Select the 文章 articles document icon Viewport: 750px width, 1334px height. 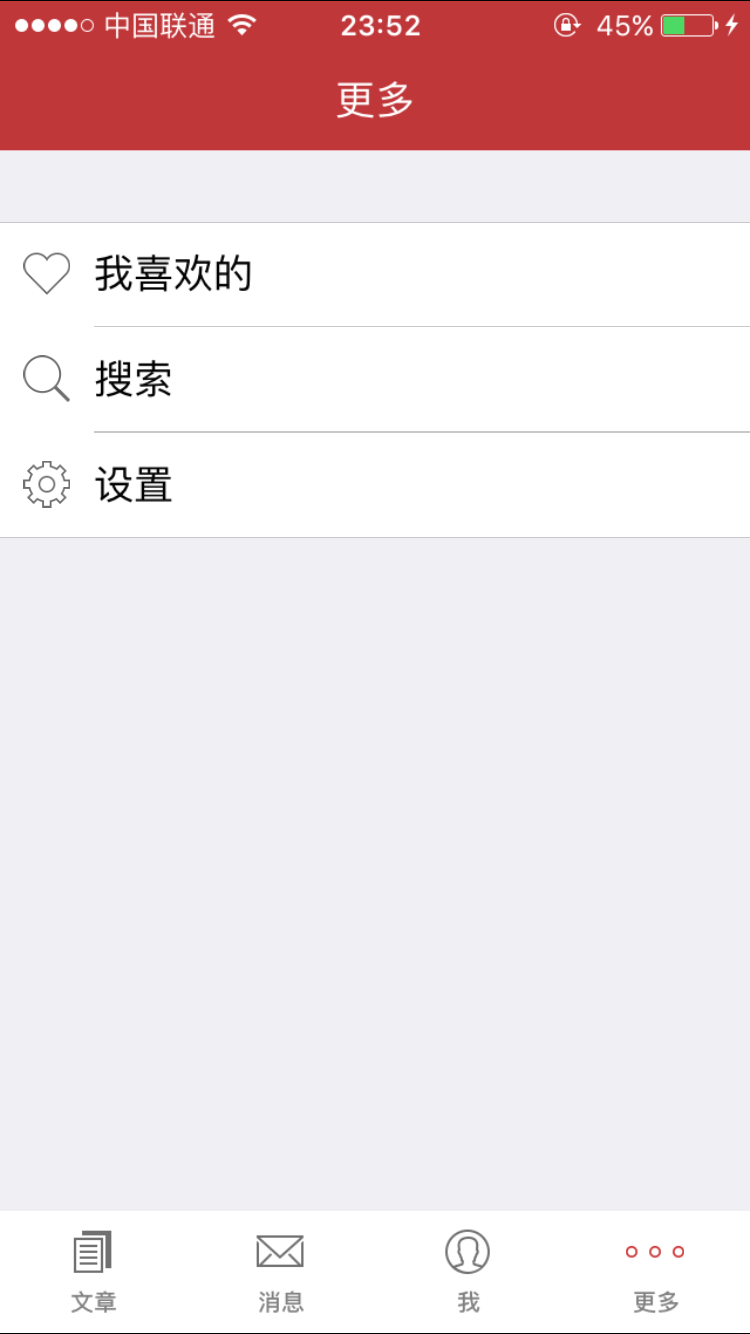pyautogui.click(x=93, y=1250)
